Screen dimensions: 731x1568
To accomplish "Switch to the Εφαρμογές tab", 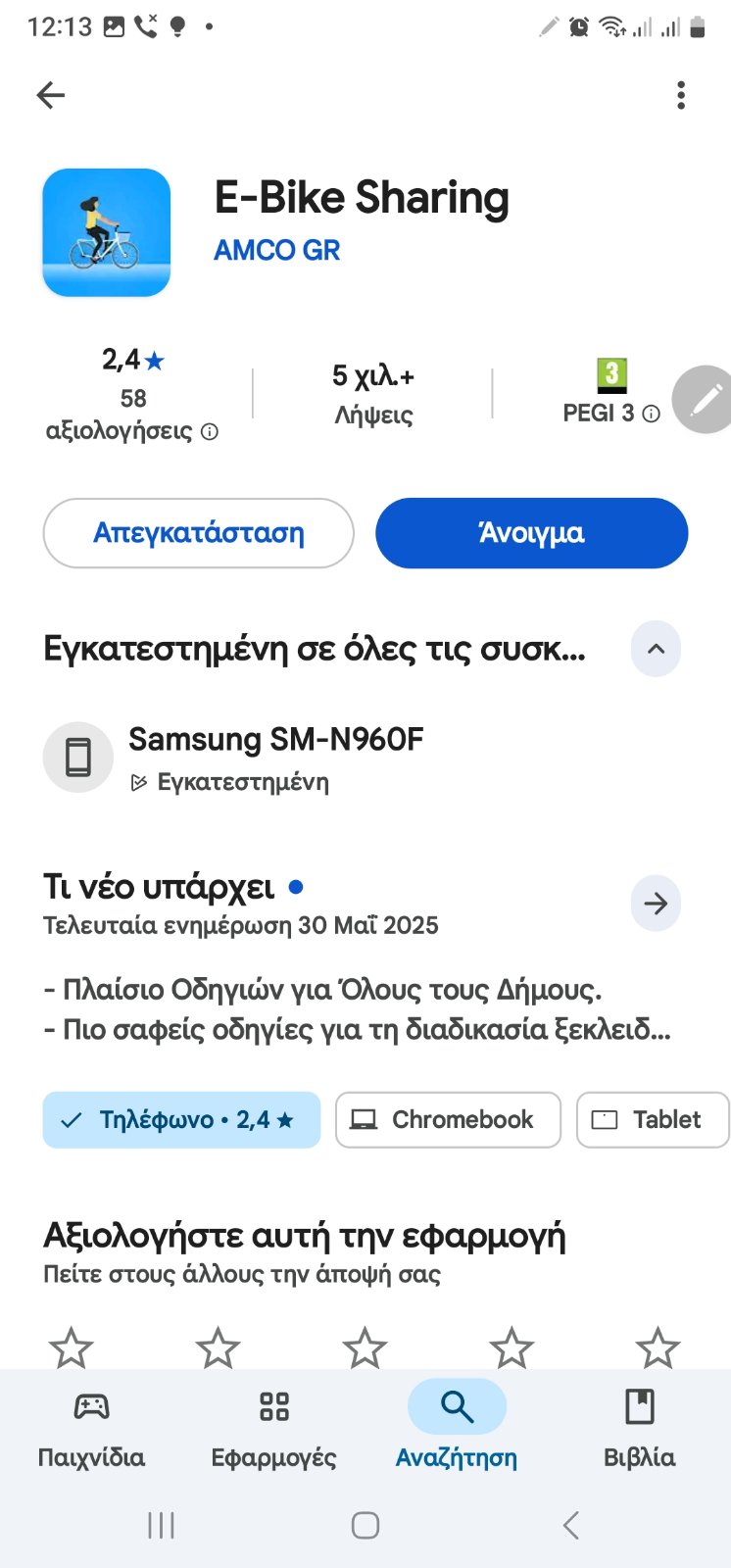I will pos(273,1429).
